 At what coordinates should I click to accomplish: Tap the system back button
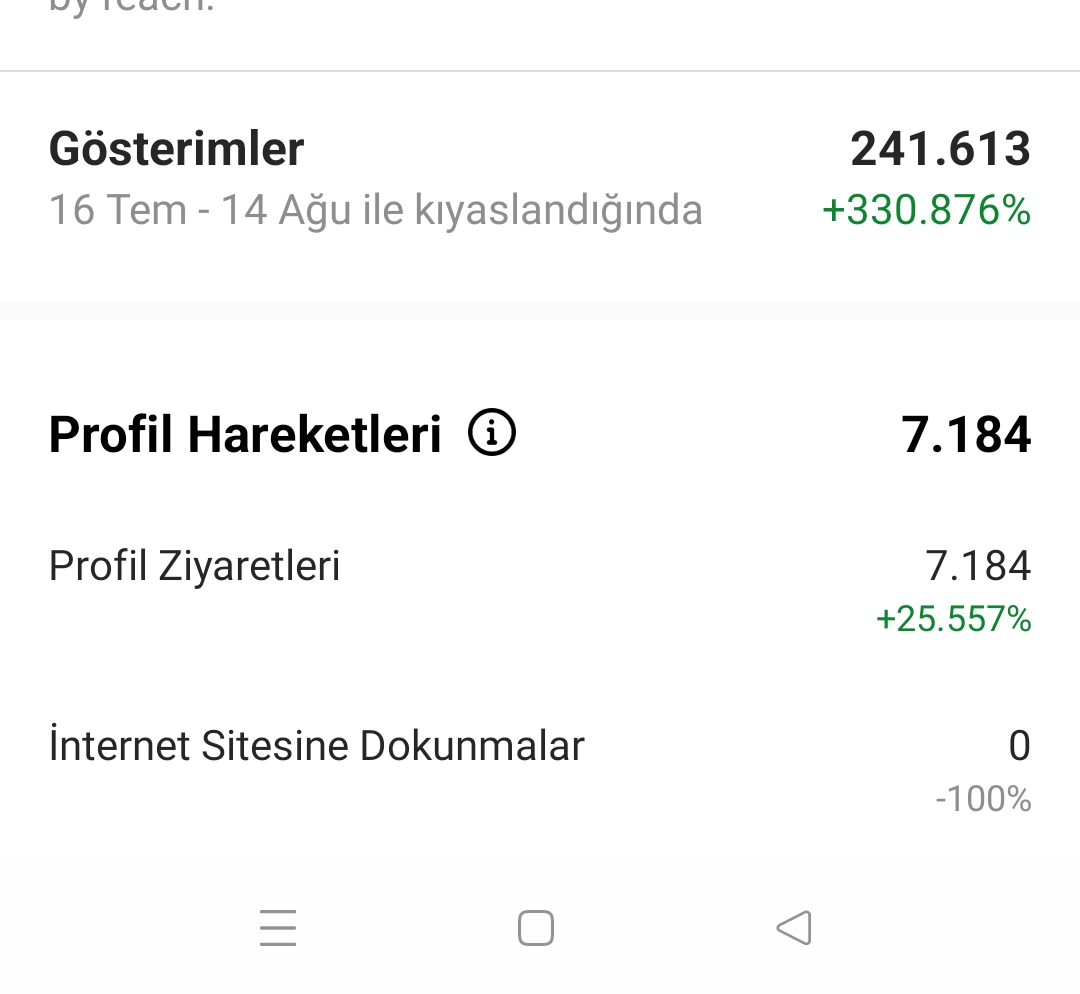(x=794, y=927)
